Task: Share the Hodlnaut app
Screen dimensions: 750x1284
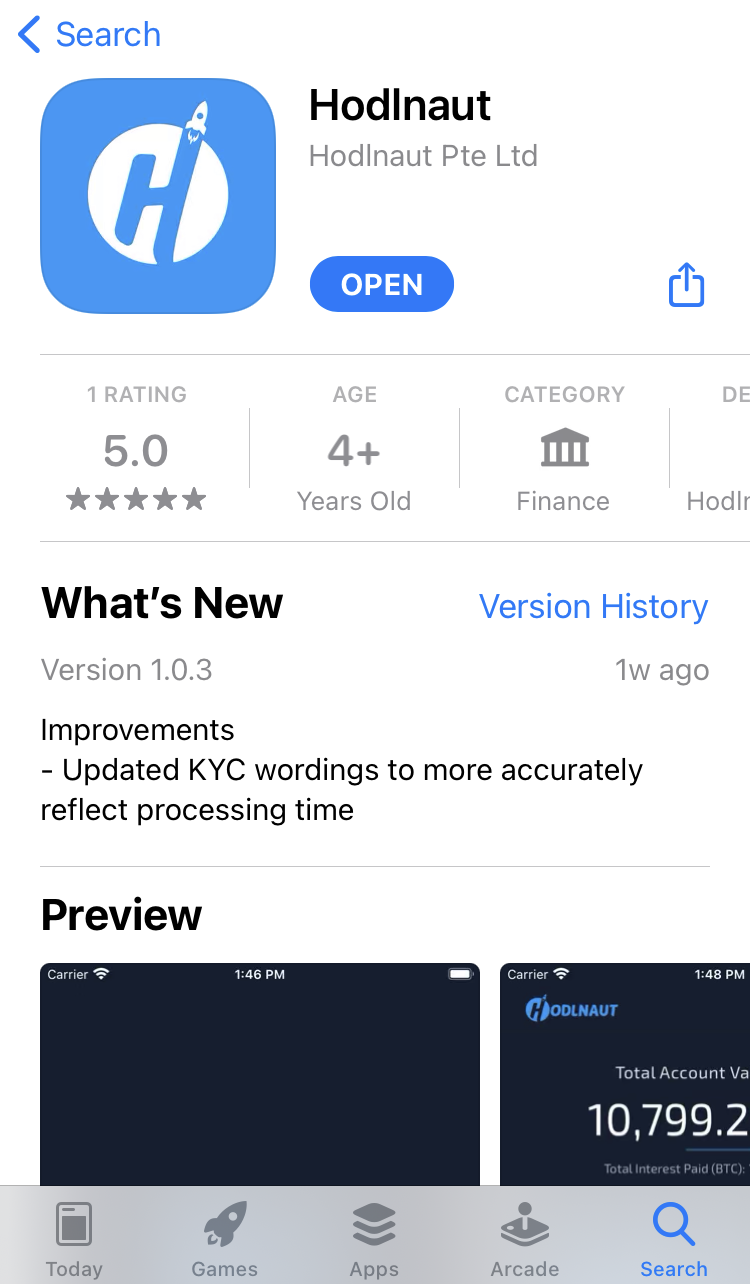Action: [686, 285]
